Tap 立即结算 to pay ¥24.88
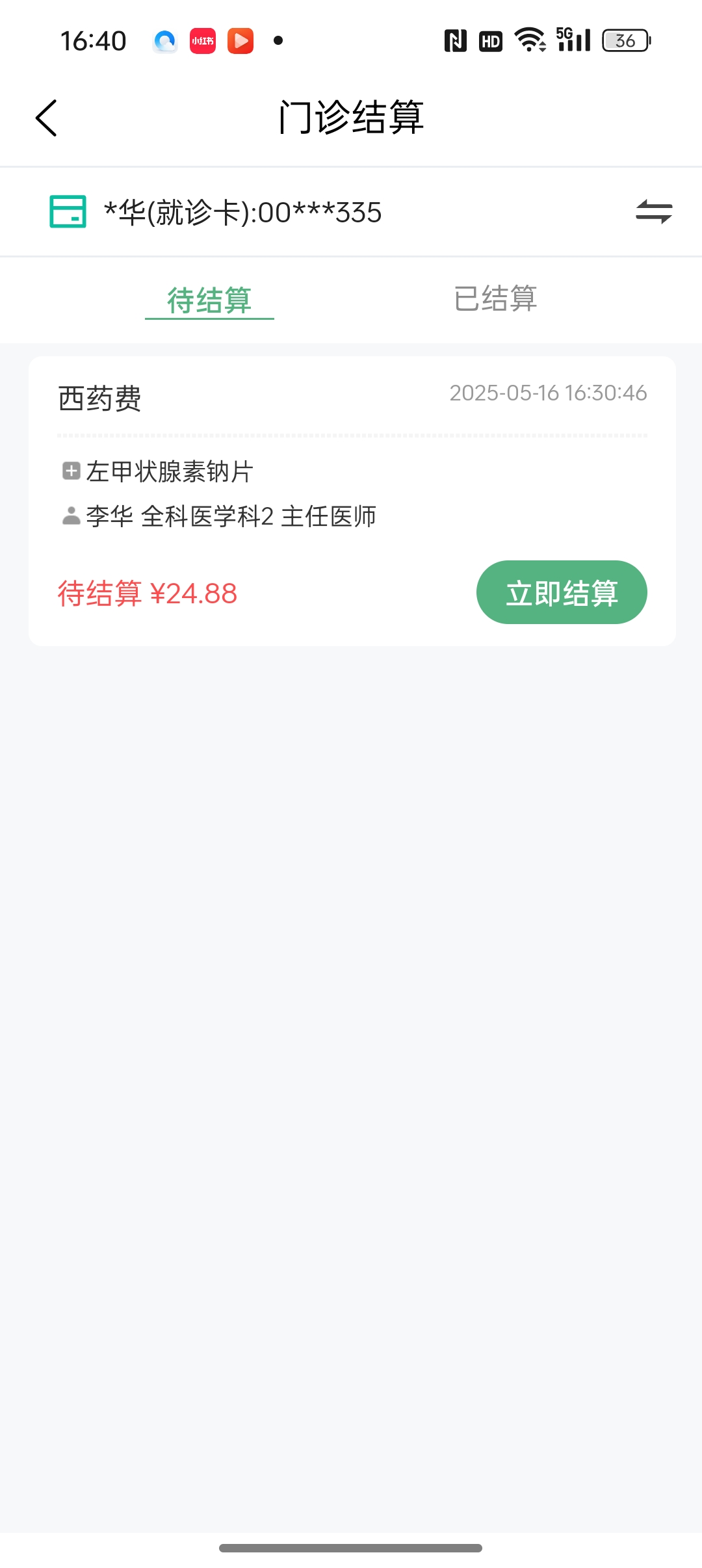This screenshot has width=702, height=1568. coord(562,592)
